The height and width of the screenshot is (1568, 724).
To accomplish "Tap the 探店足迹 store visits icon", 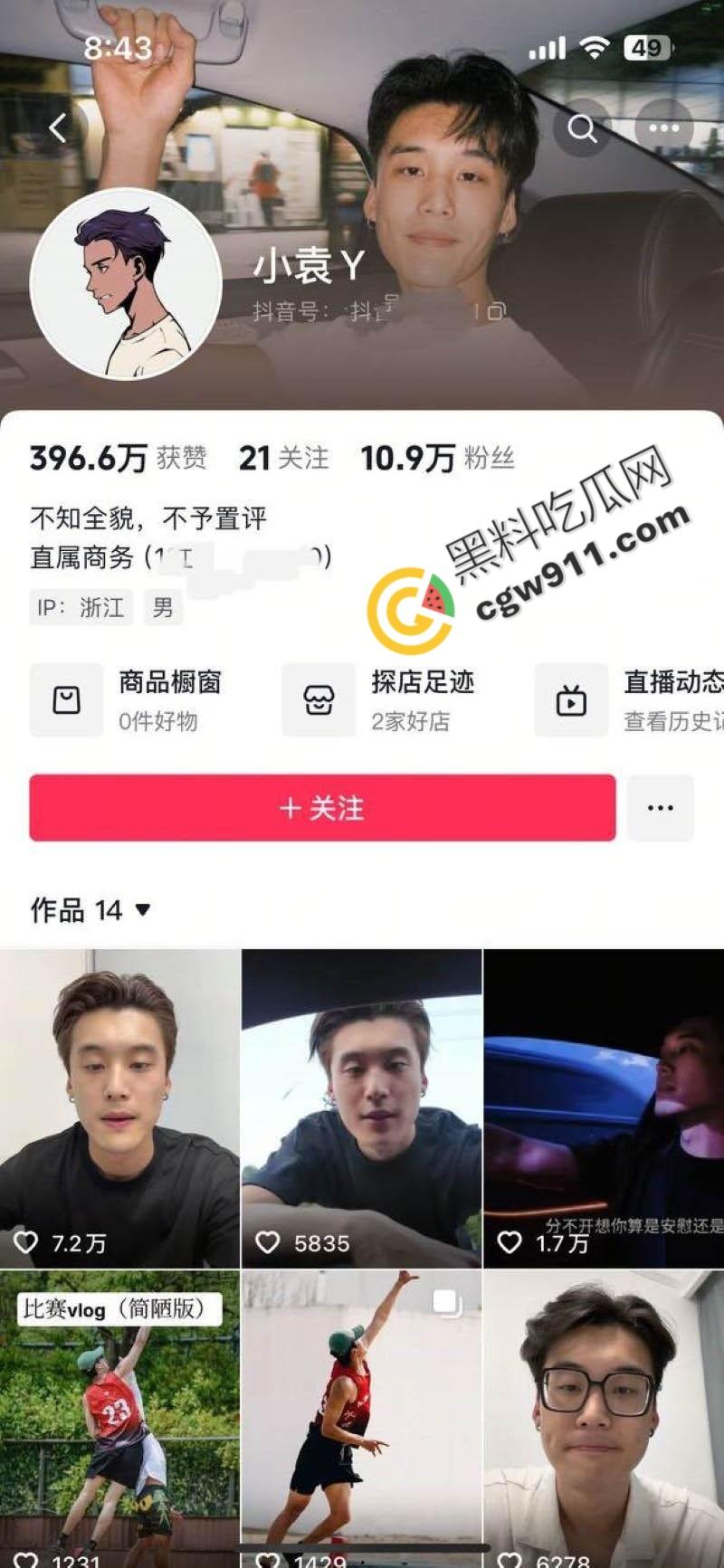I will (x=317, y=700).
